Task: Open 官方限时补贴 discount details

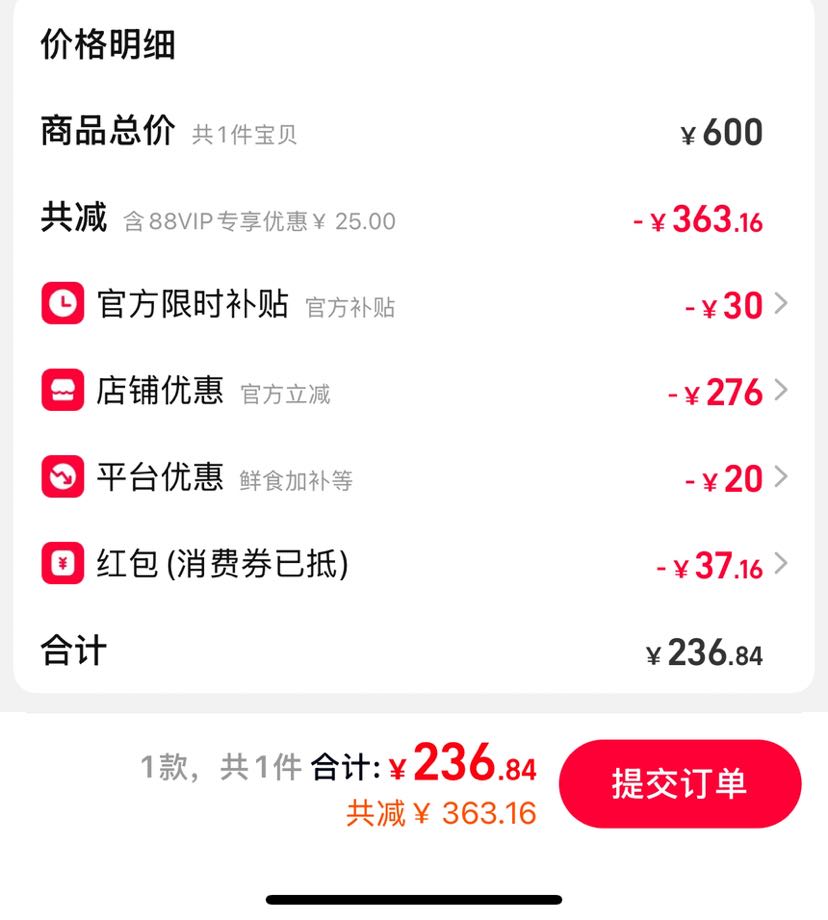Action: coord(414,304)
